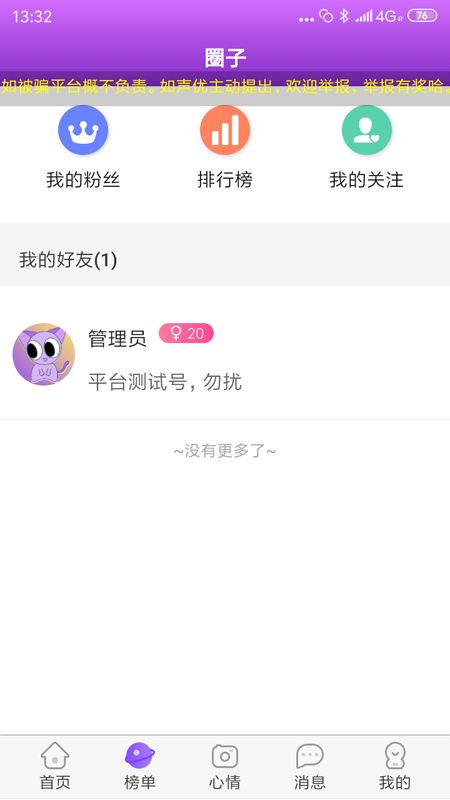Go to the 心情 tab
This screenshot has height=800, width=450.
[x=225, y=766]
